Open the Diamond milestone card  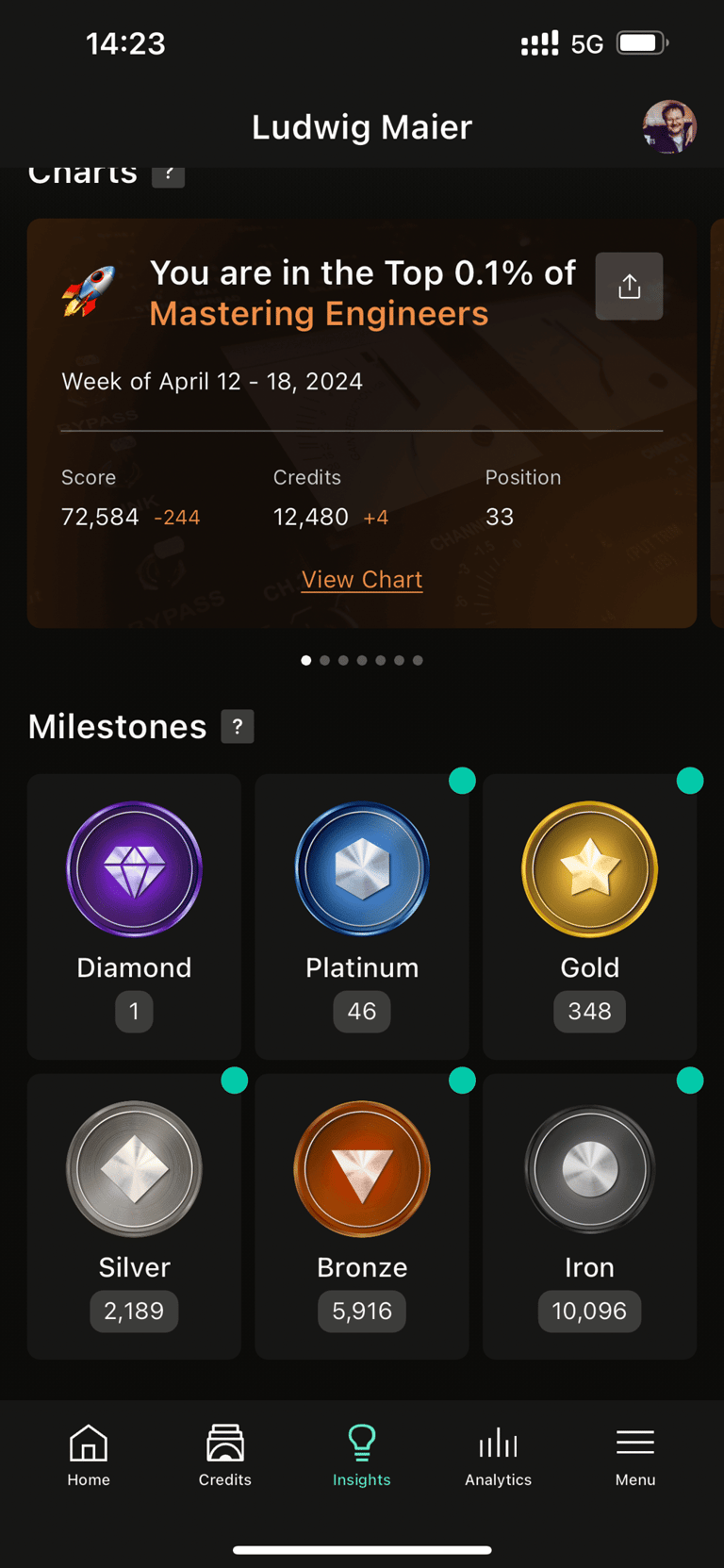pyautogui.click(x=134, y=915)
